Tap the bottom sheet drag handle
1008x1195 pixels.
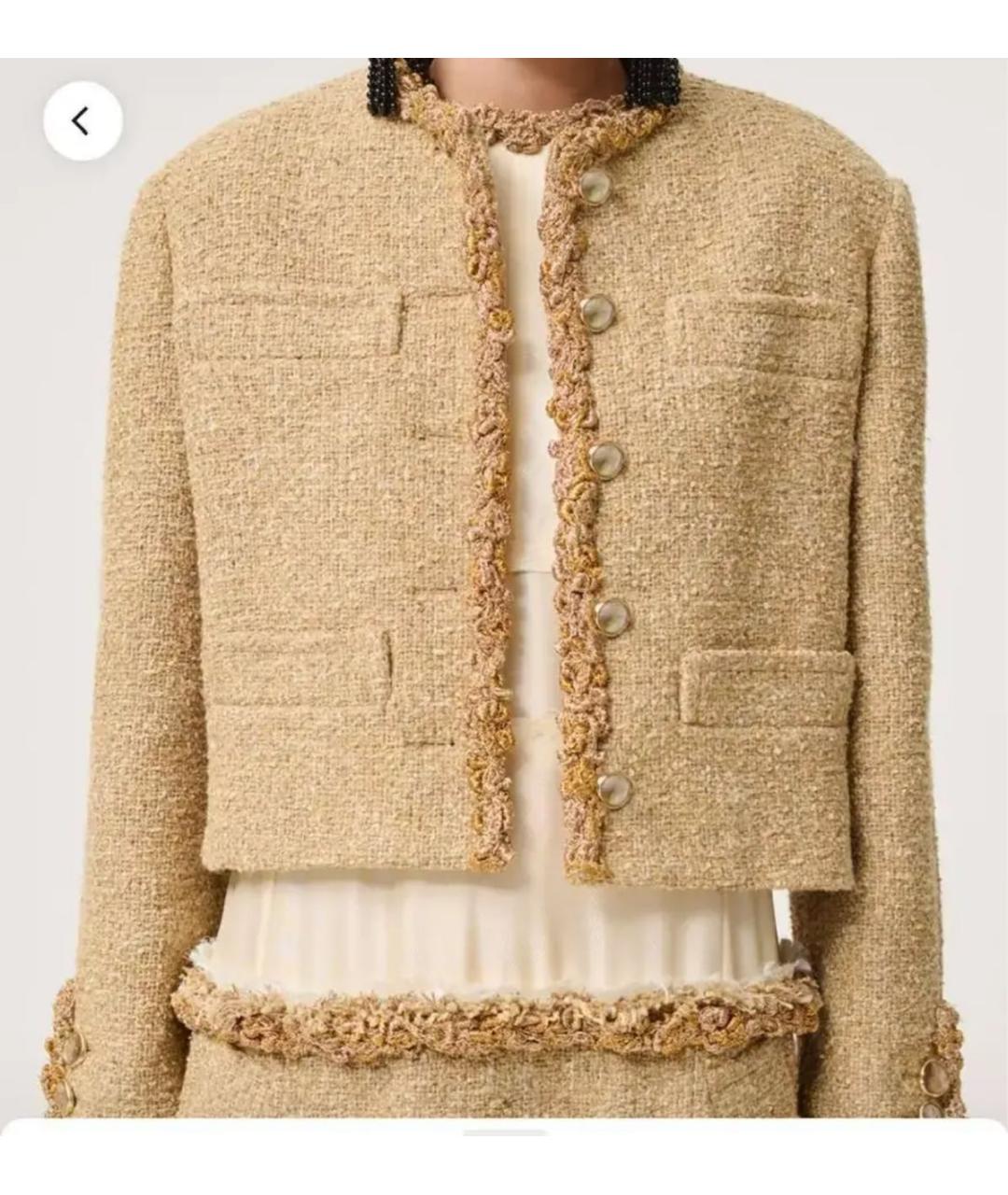click(x=504, y=1132)
